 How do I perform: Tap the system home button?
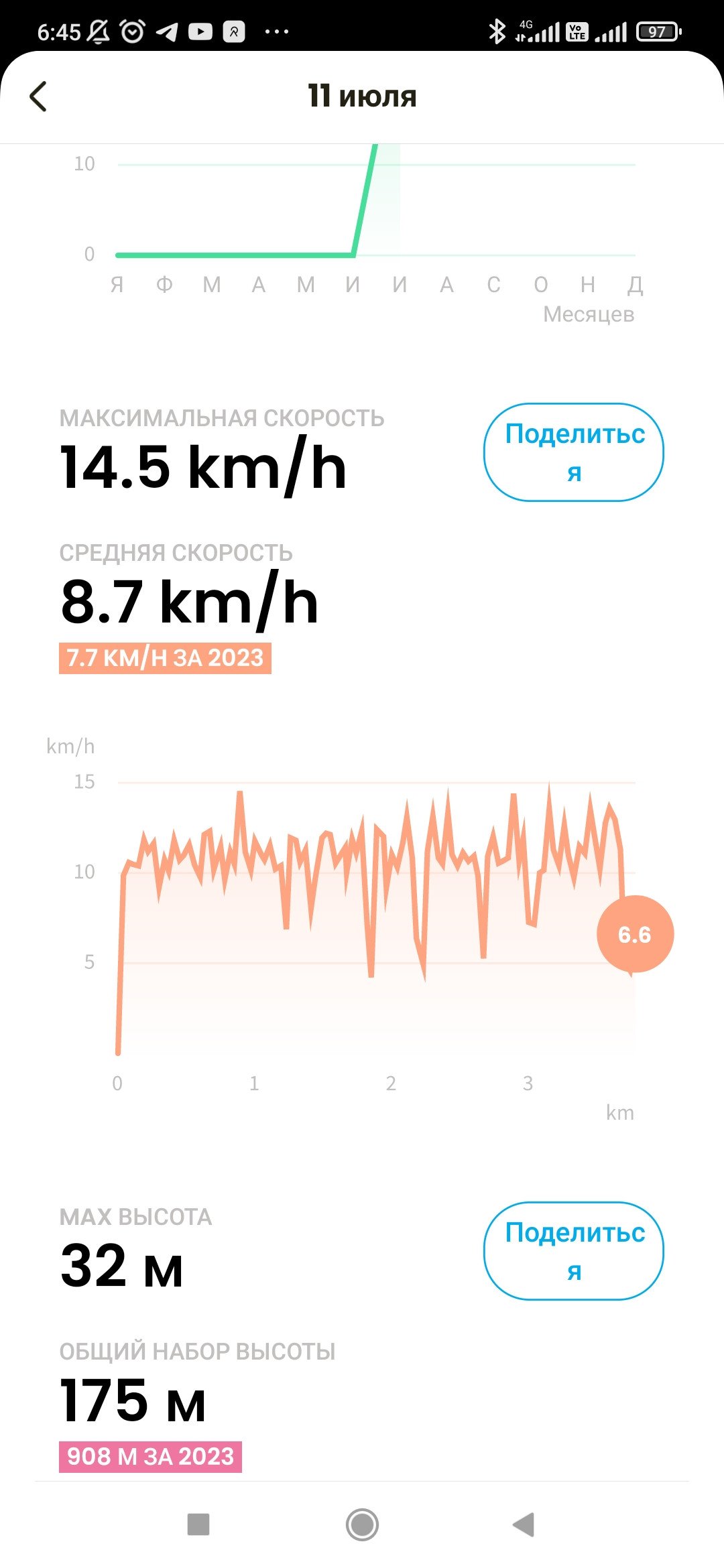362,1524
